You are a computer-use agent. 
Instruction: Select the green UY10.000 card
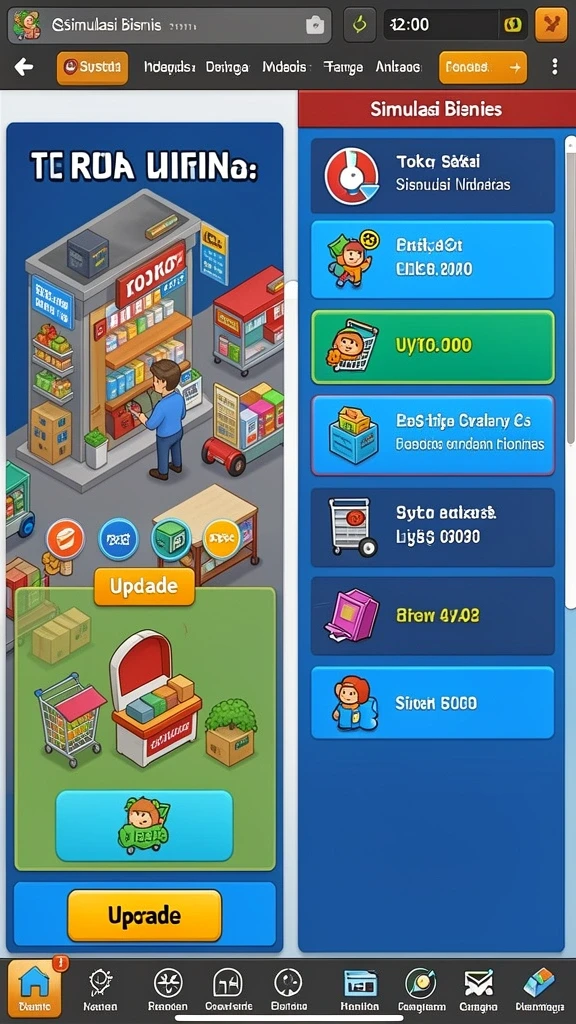pos(432,347)
